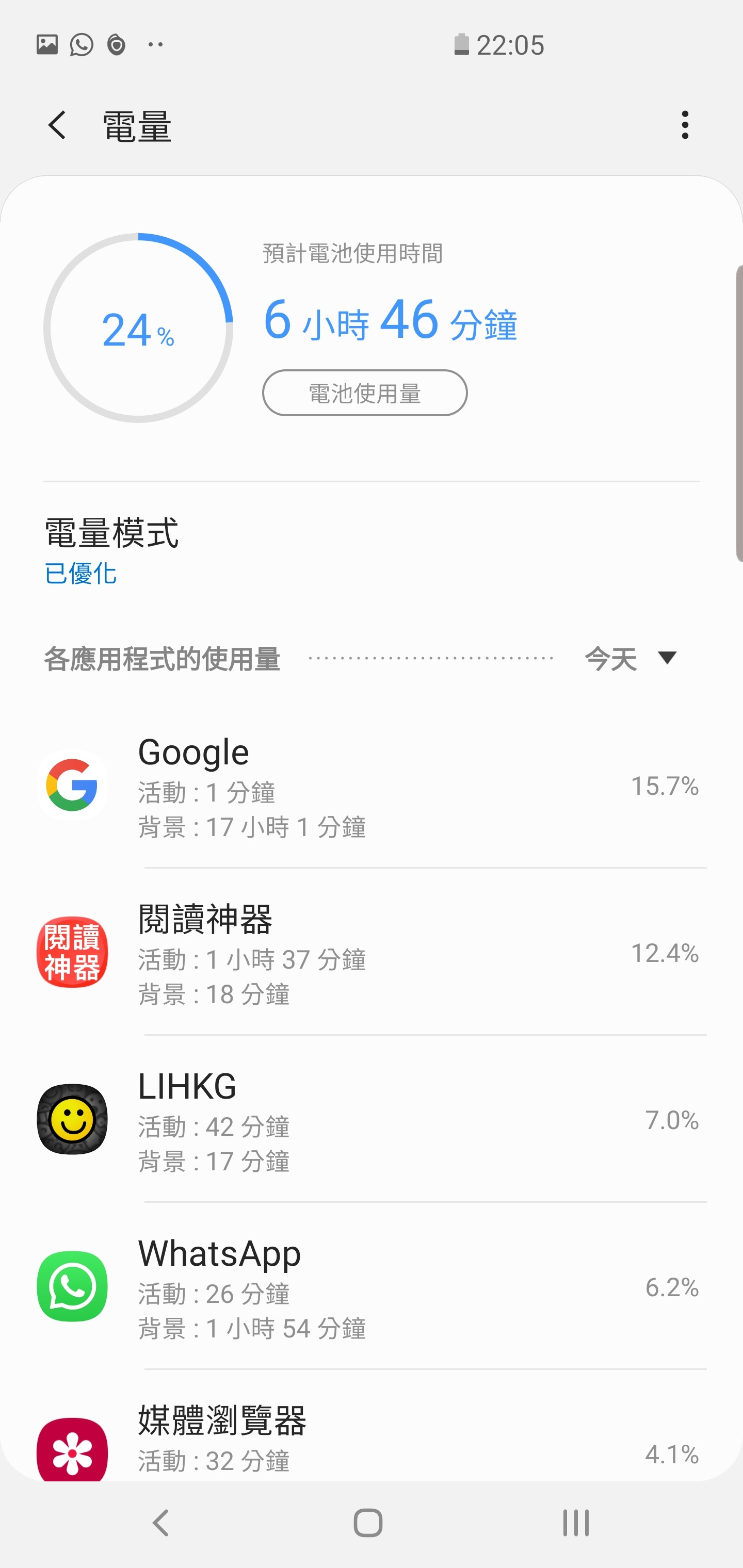
Task: Open recent apps from navigation bar
Action: [575, 1523]
